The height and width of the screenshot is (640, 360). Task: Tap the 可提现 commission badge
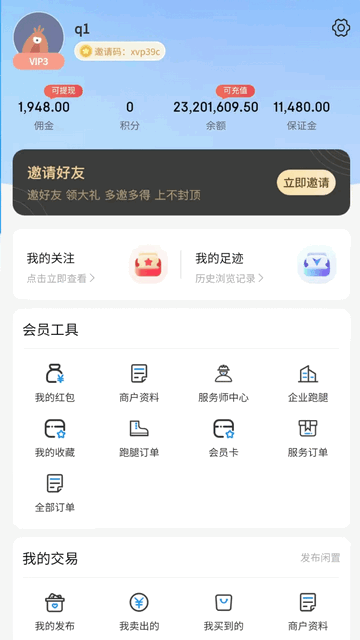coord(63,91)
